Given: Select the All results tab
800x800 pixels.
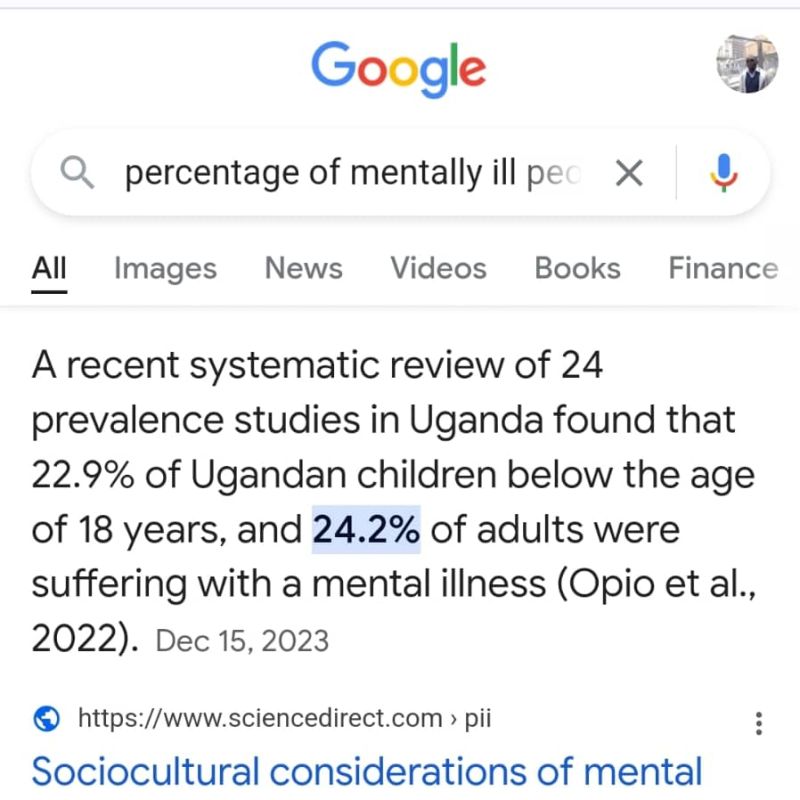Looking at the screenshot, I should click(x=49, y=268).
